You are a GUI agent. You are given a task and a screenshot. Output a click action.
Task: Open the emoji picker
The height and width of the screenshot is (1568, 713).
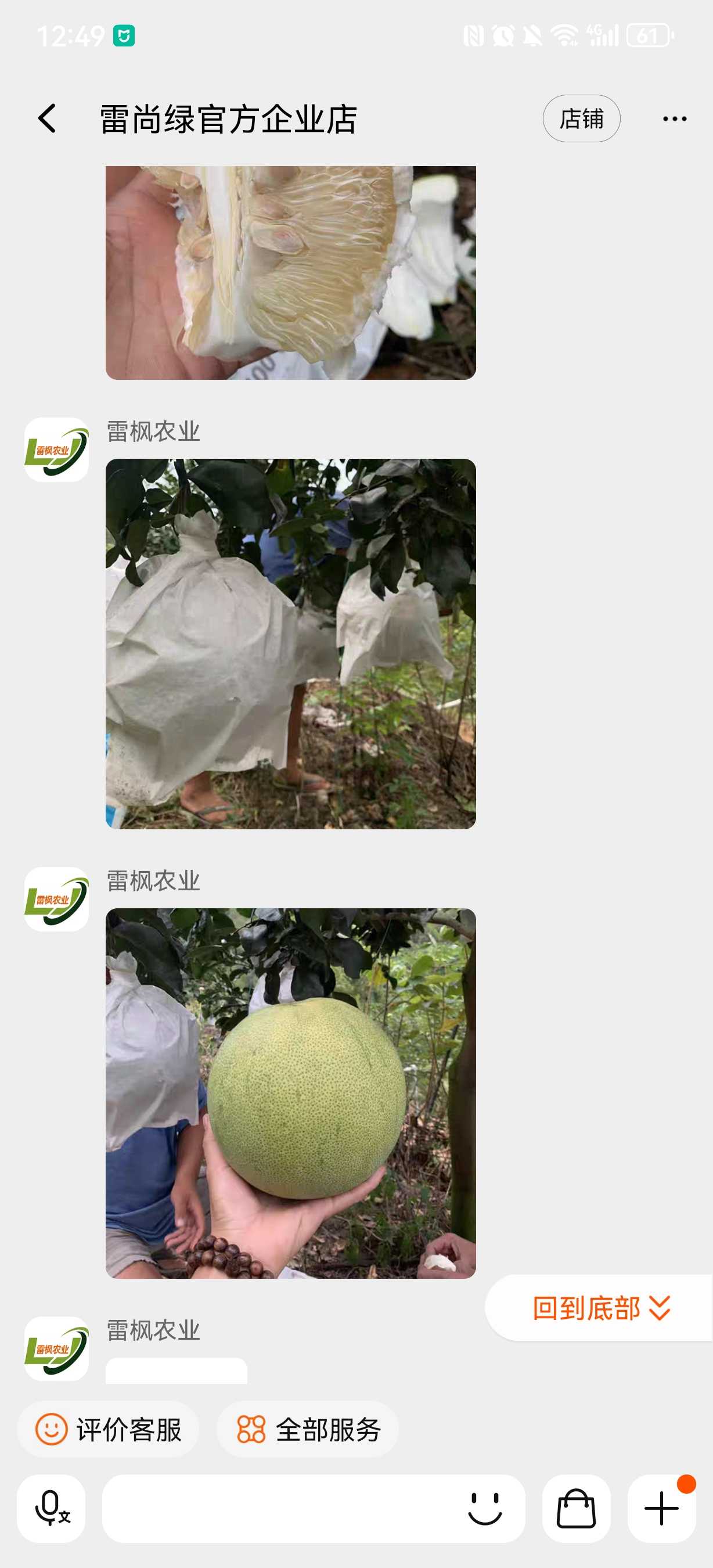[x=485, y=1508]
